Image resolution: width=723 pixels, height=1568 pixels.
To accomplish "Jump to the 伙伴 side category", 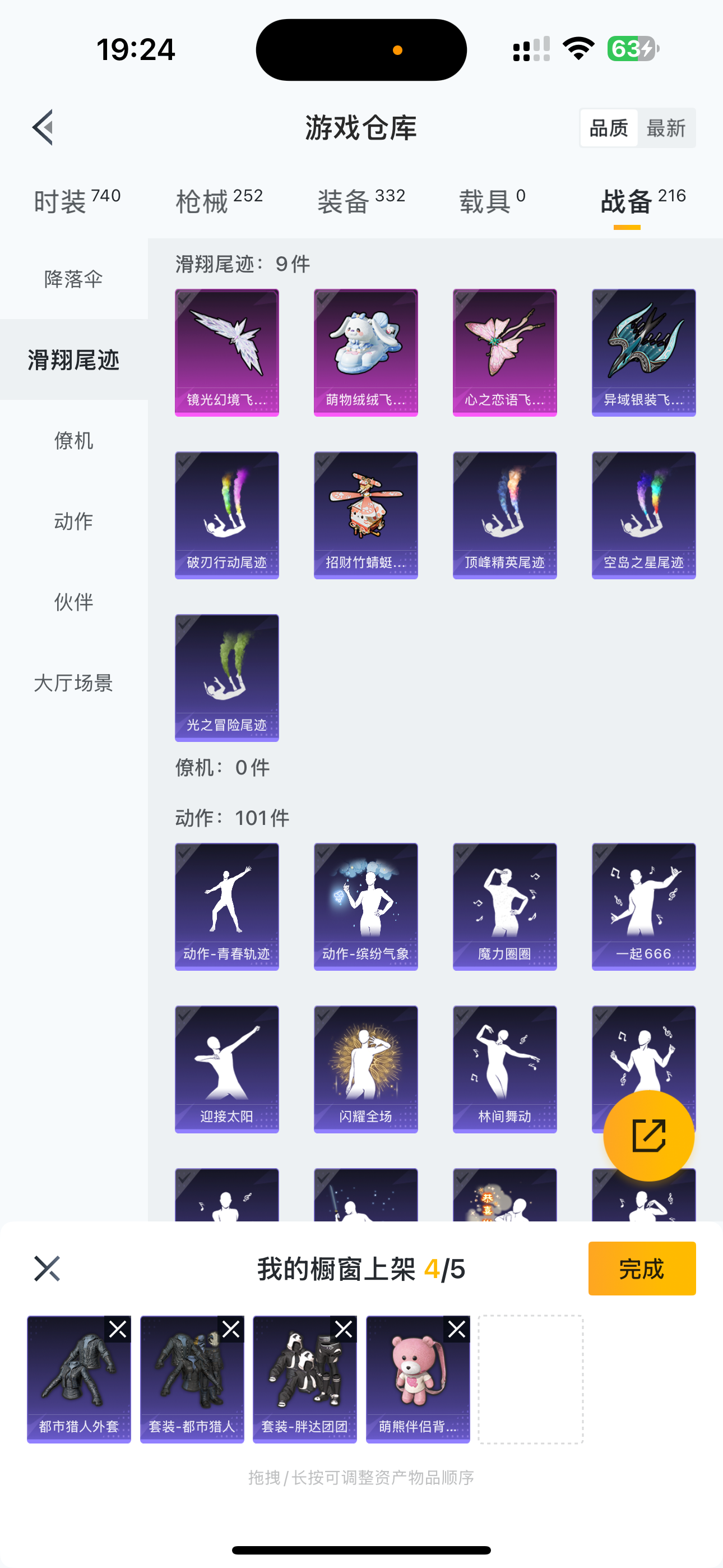I will click(73, 601).
